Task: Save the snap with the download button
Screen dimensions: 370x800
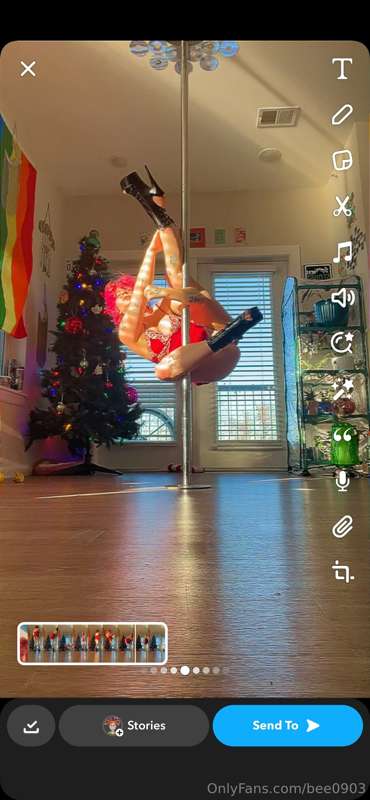Action: click(x=31, y=726)
